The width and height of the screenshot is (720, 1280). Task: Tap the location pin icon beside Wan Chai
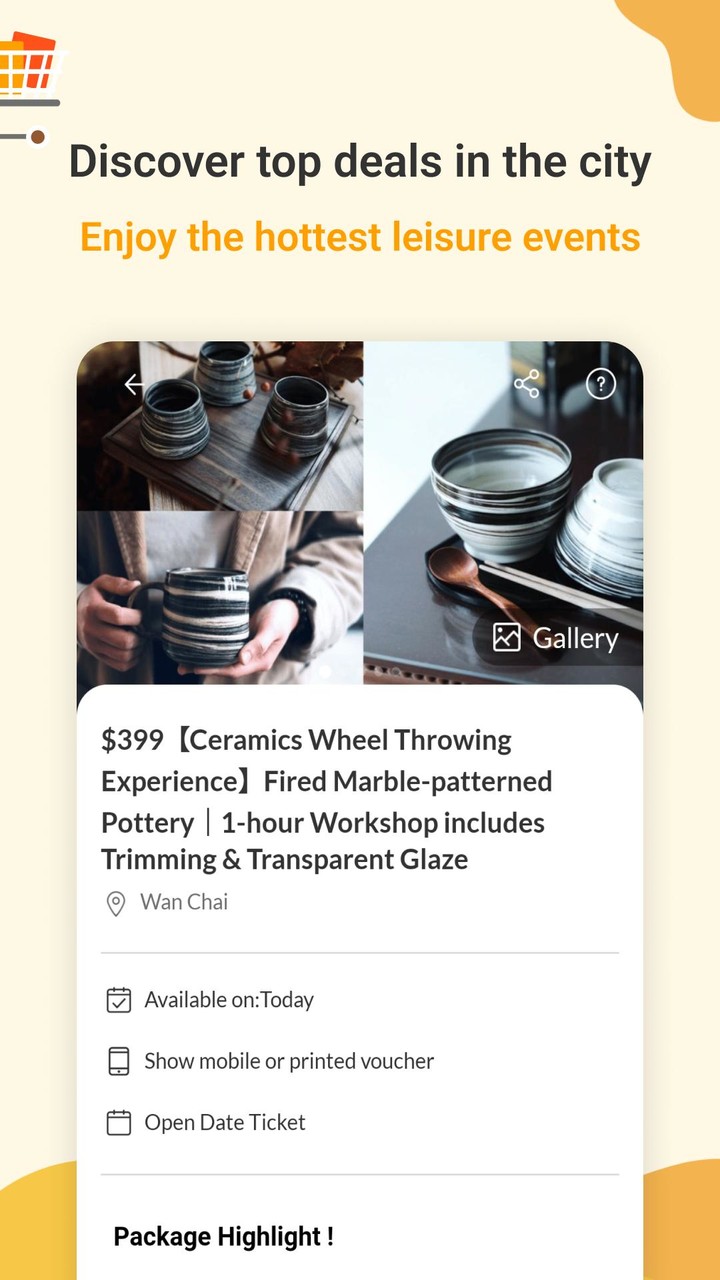(x=115, y=902)
